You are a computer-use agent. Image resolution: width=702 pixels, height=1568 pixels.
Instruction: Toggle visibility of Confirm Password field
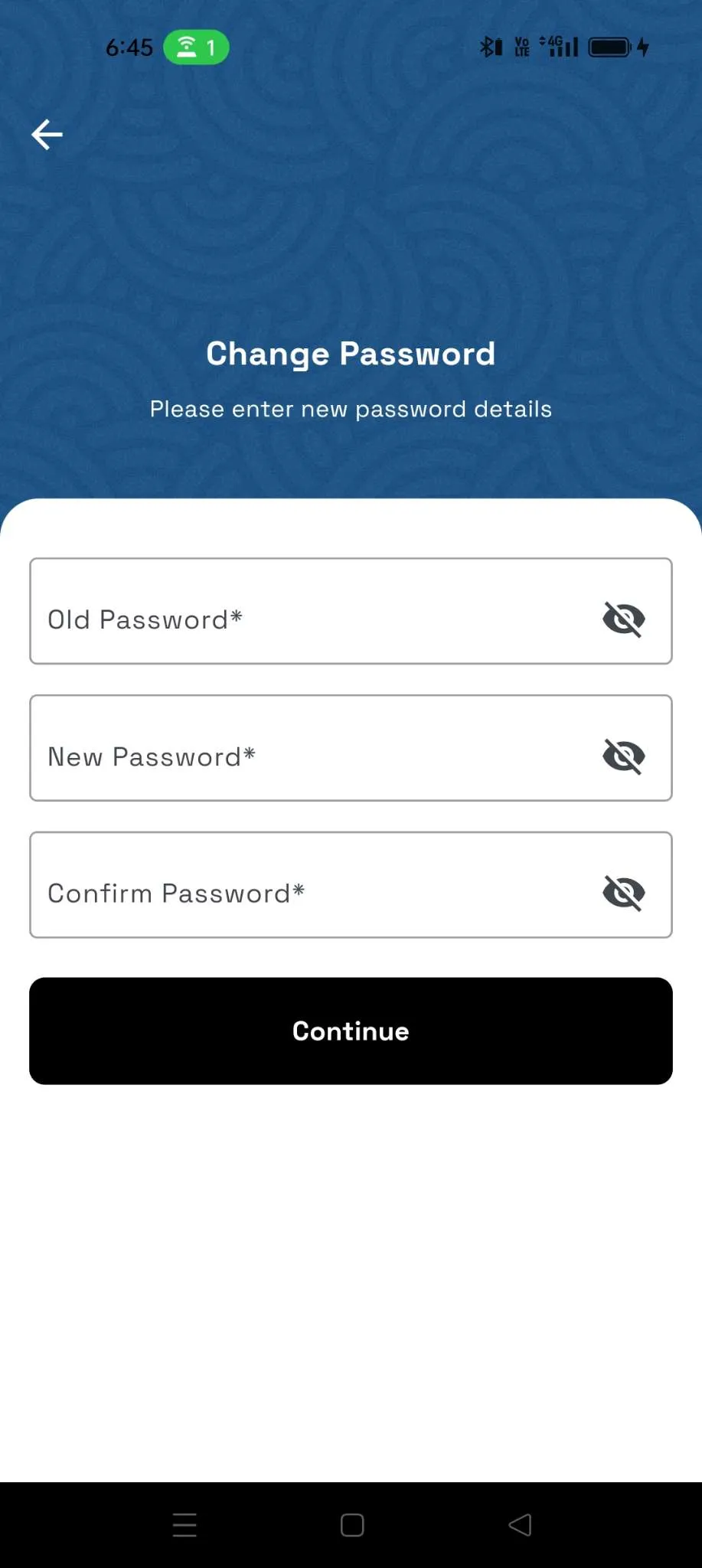[x=624, y=891]
